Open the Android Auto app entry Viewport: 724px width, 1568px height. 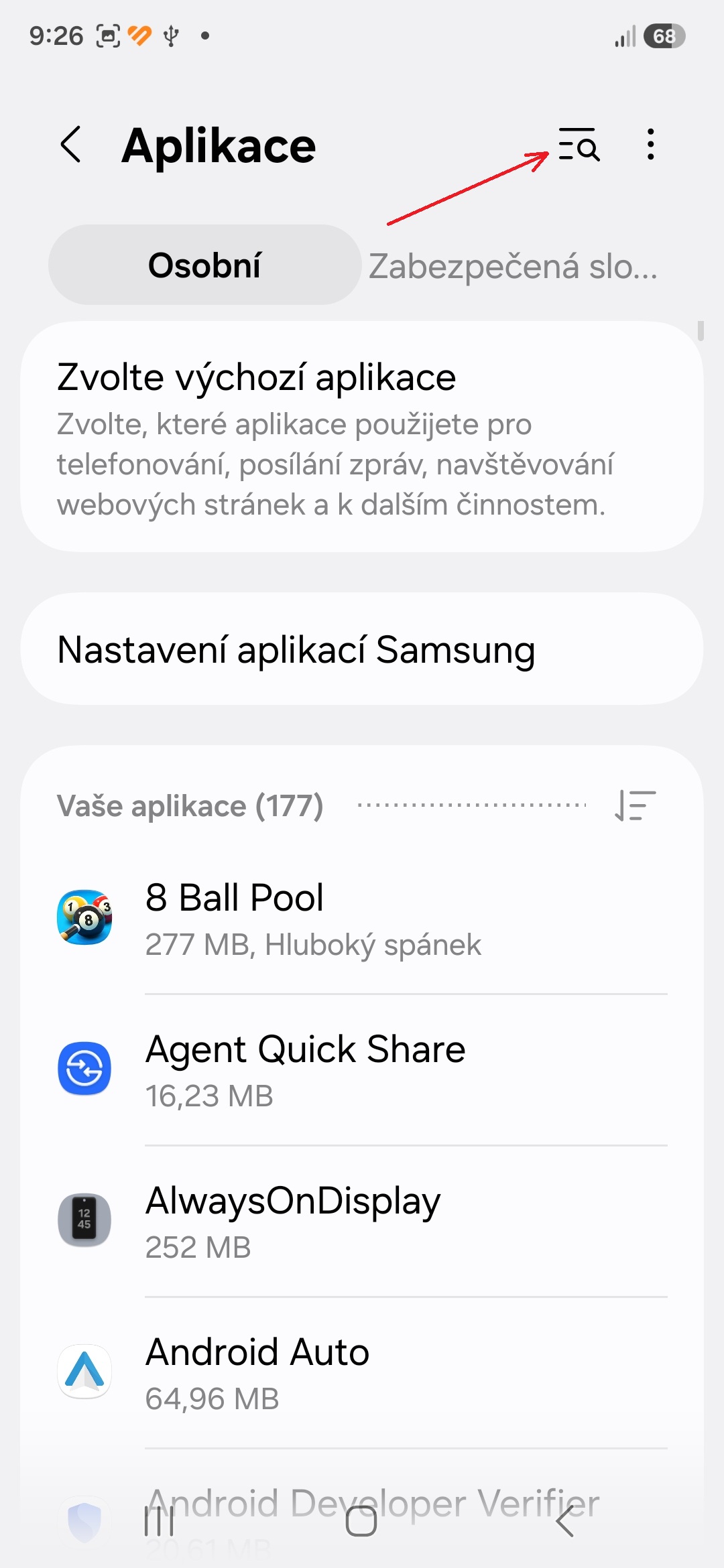[362, 1372]
